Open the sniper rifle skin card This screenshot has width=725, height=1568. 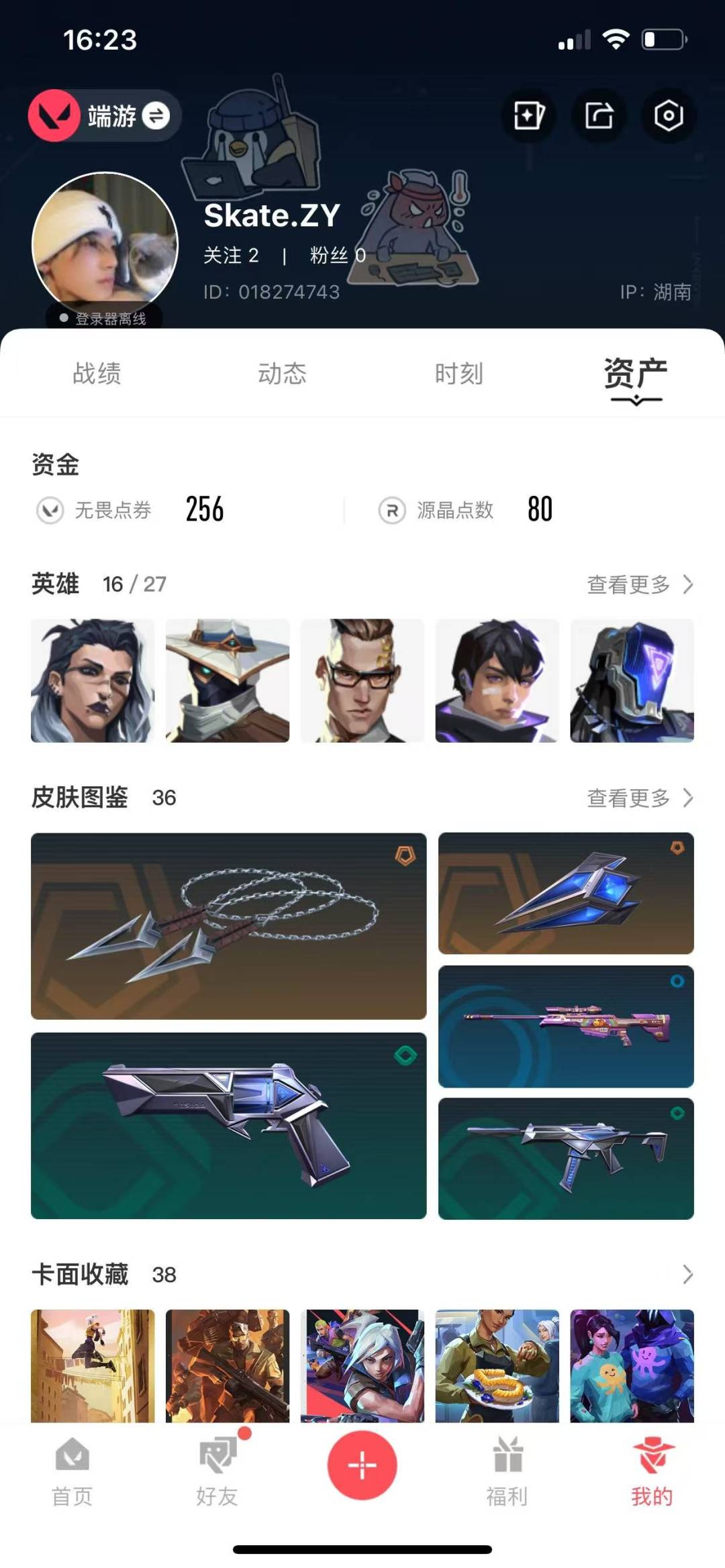pos(566,1026)
